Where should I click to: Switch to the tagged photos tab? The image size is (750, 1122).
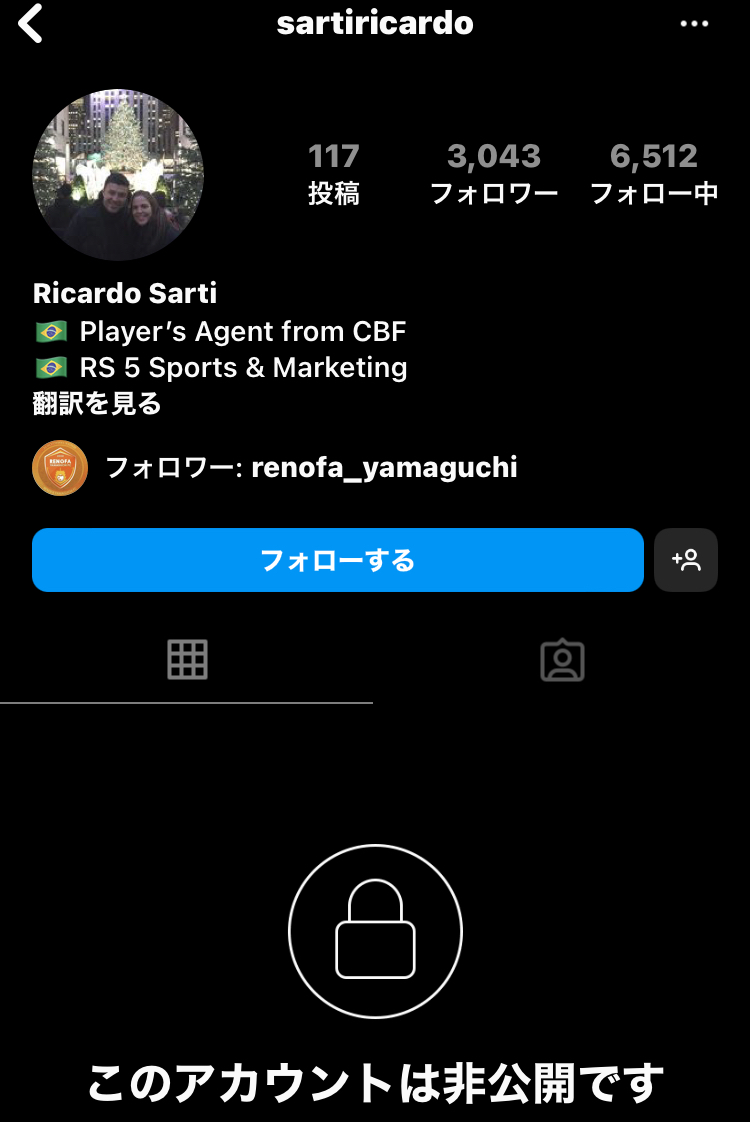tap(562, 660)
